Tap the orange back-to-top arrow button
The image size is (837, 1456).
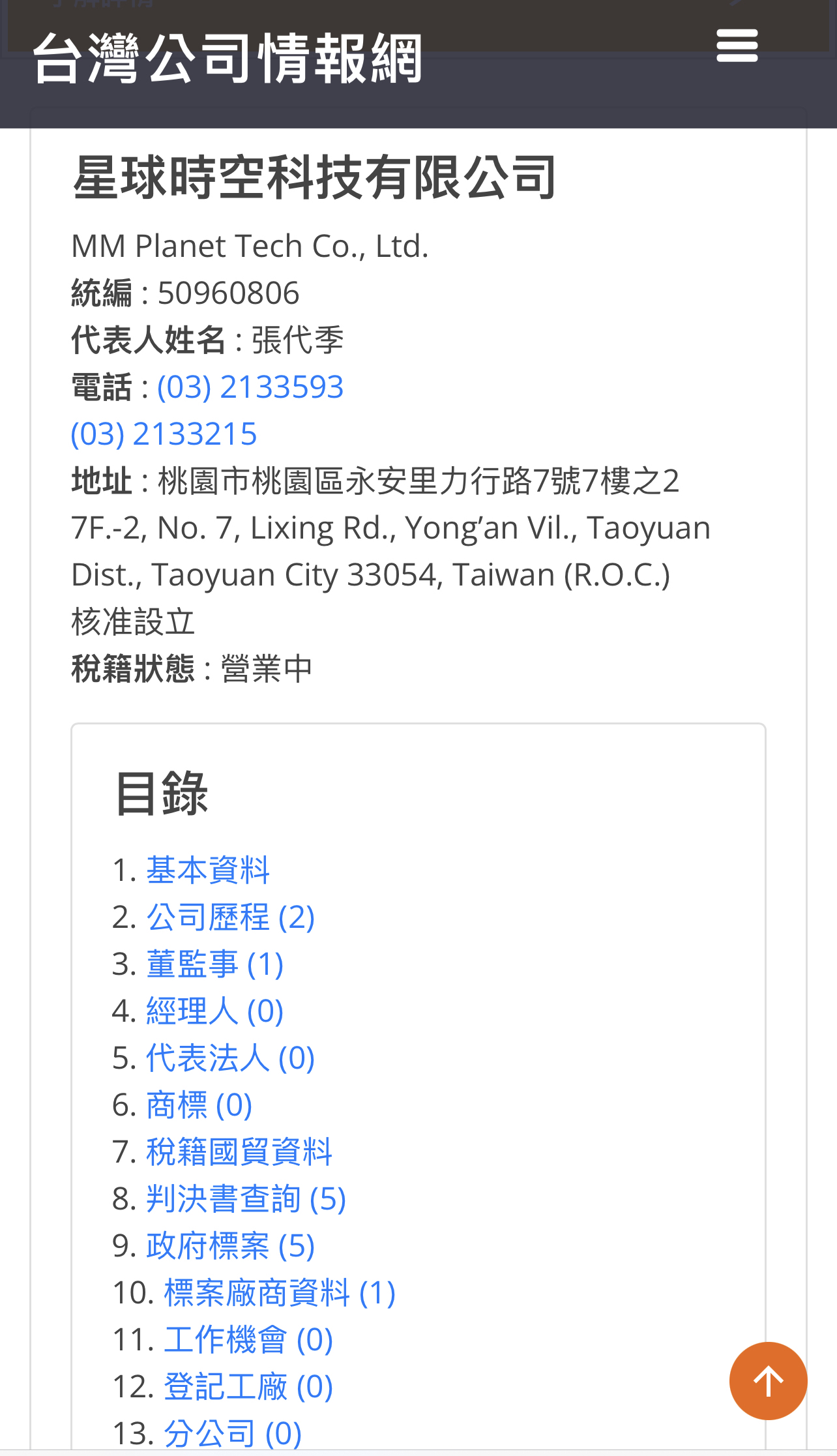(768, 1380)
